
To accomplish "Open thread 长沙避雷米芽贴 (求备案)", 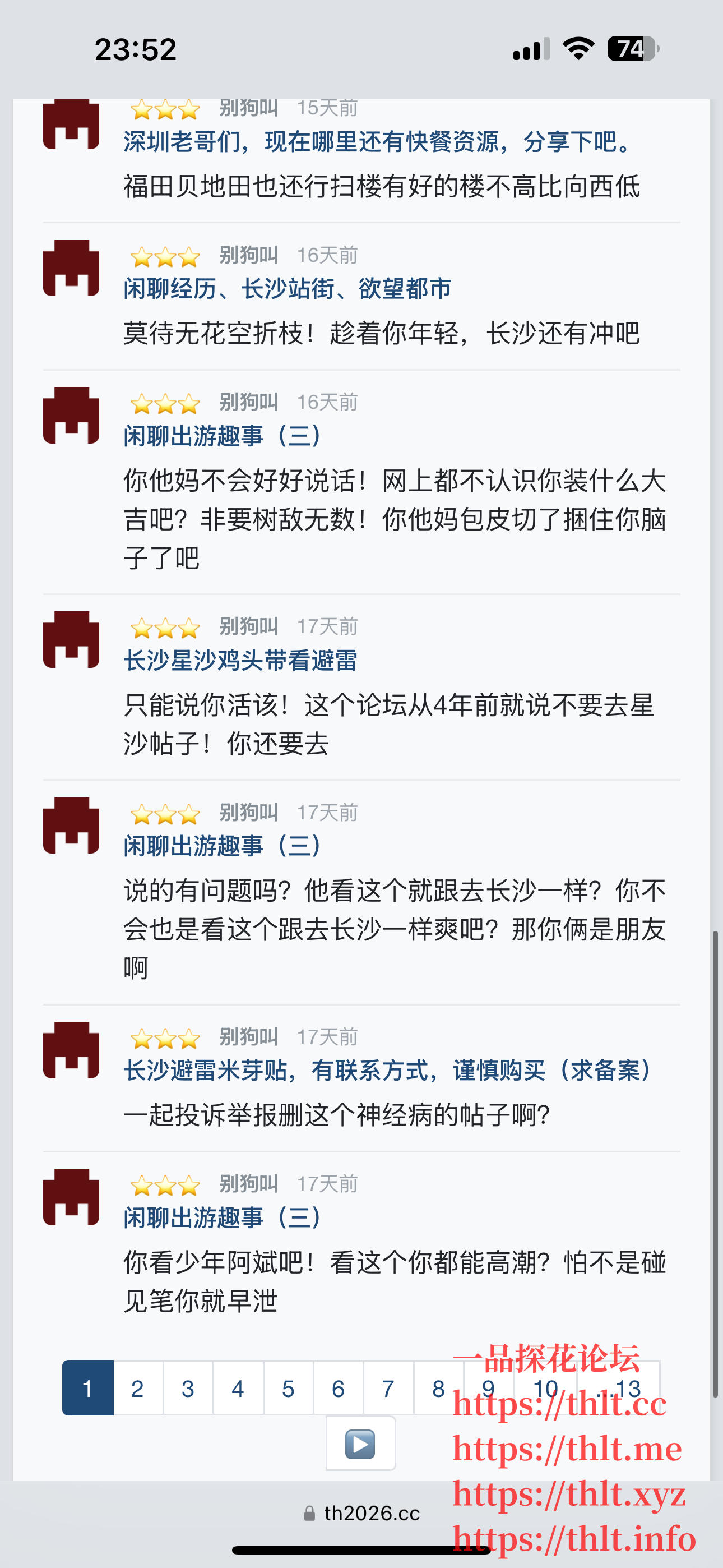I will point(388,1070).
